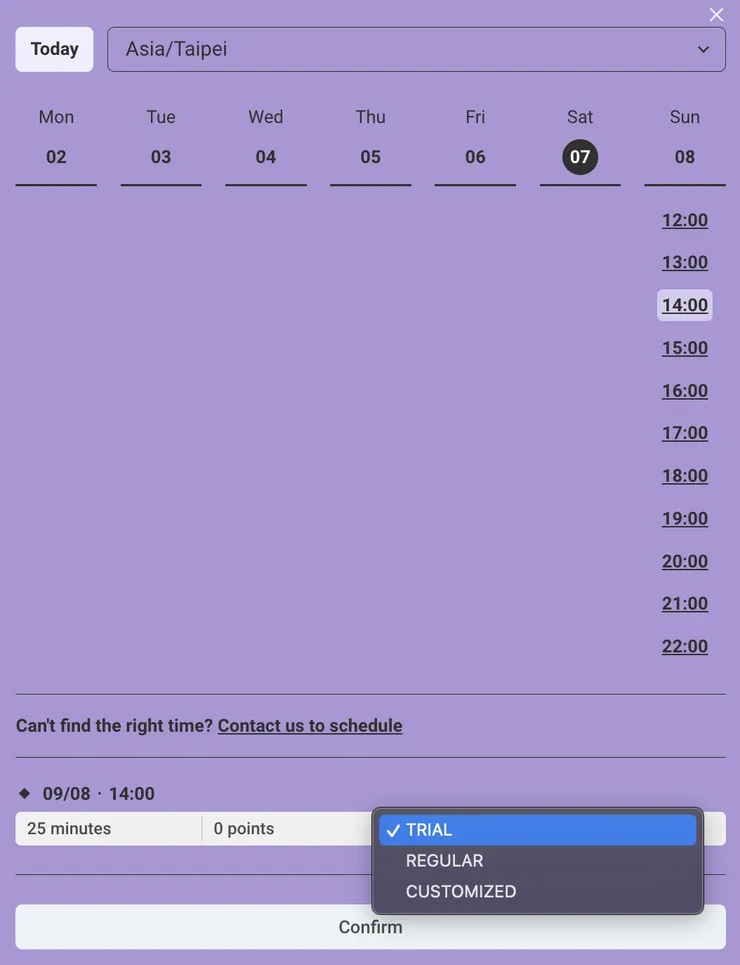The height and width of the screenshot is (965, 740).
Task: Pick the 22:00 time slot
Action: (x=685, y=646)
